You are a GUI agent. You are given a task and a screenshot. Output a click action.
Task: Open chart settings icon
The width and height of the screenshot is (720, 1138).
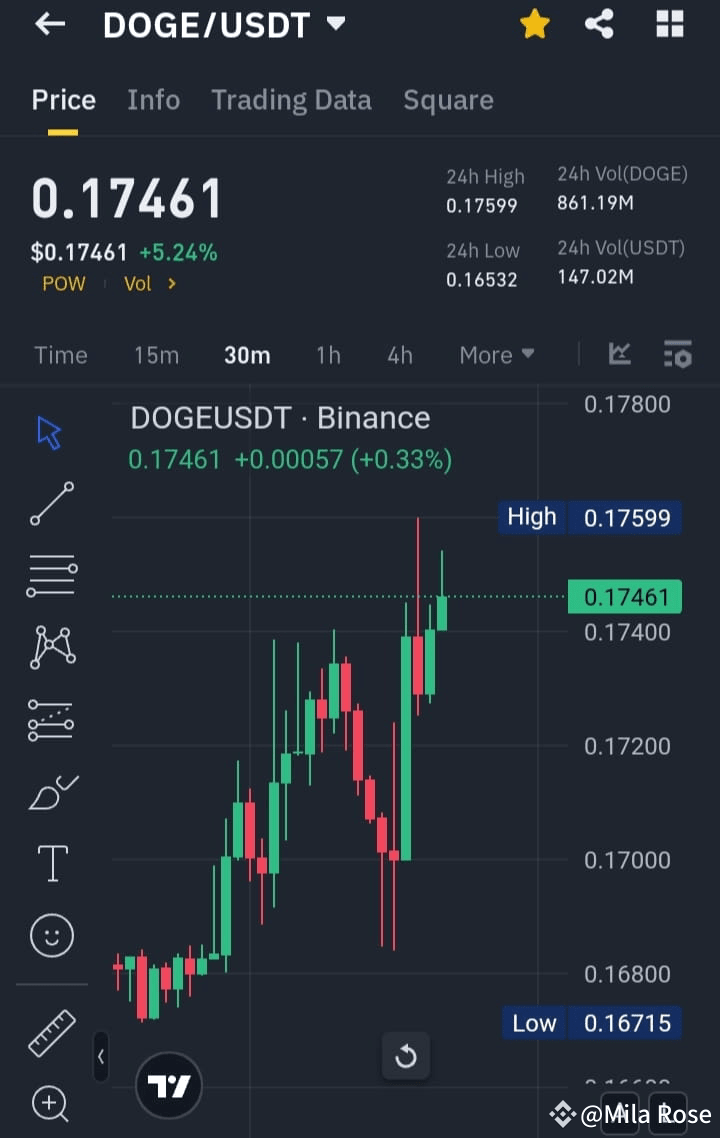click(x=677, y=354)
